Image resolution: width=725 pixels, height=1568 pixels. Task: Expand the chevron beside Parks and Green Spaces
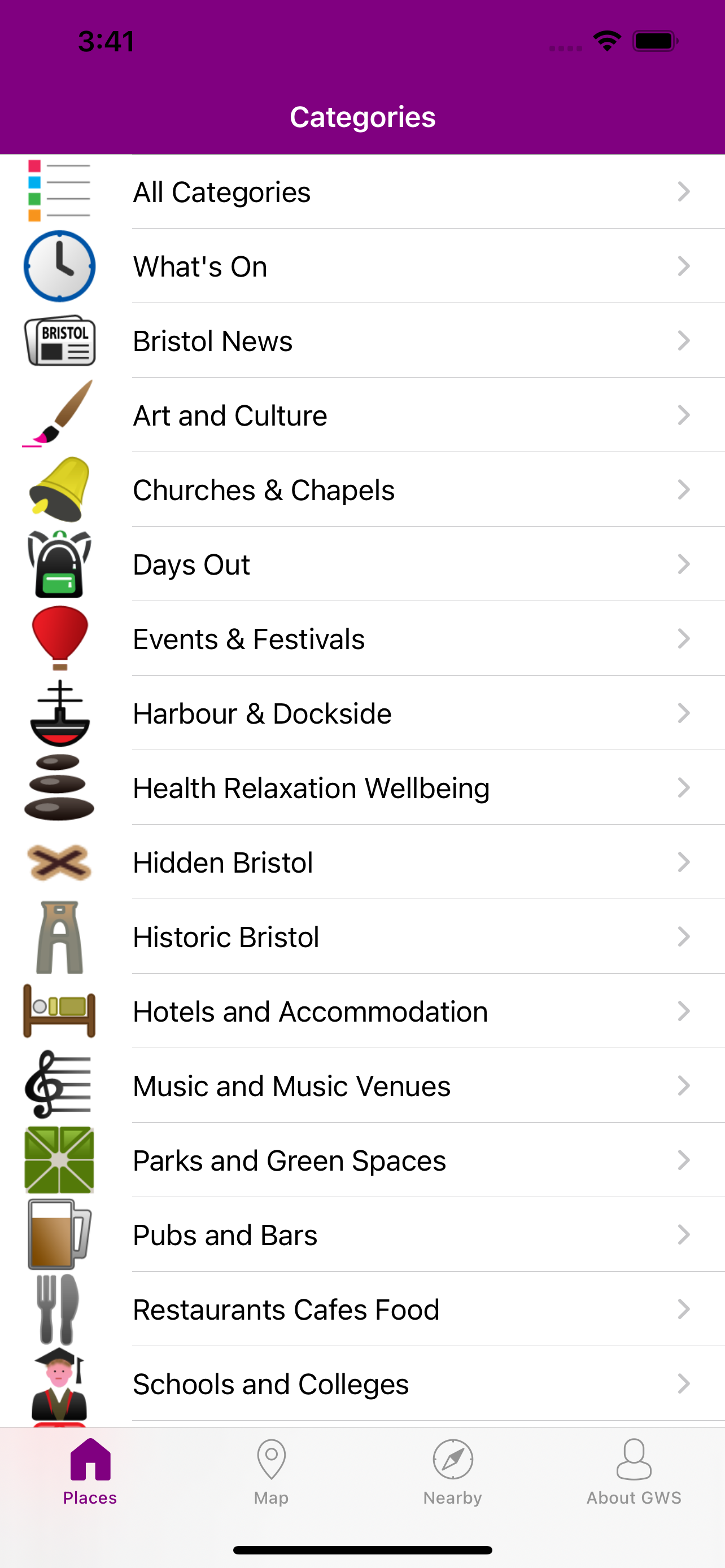(x=684, y=1160)
